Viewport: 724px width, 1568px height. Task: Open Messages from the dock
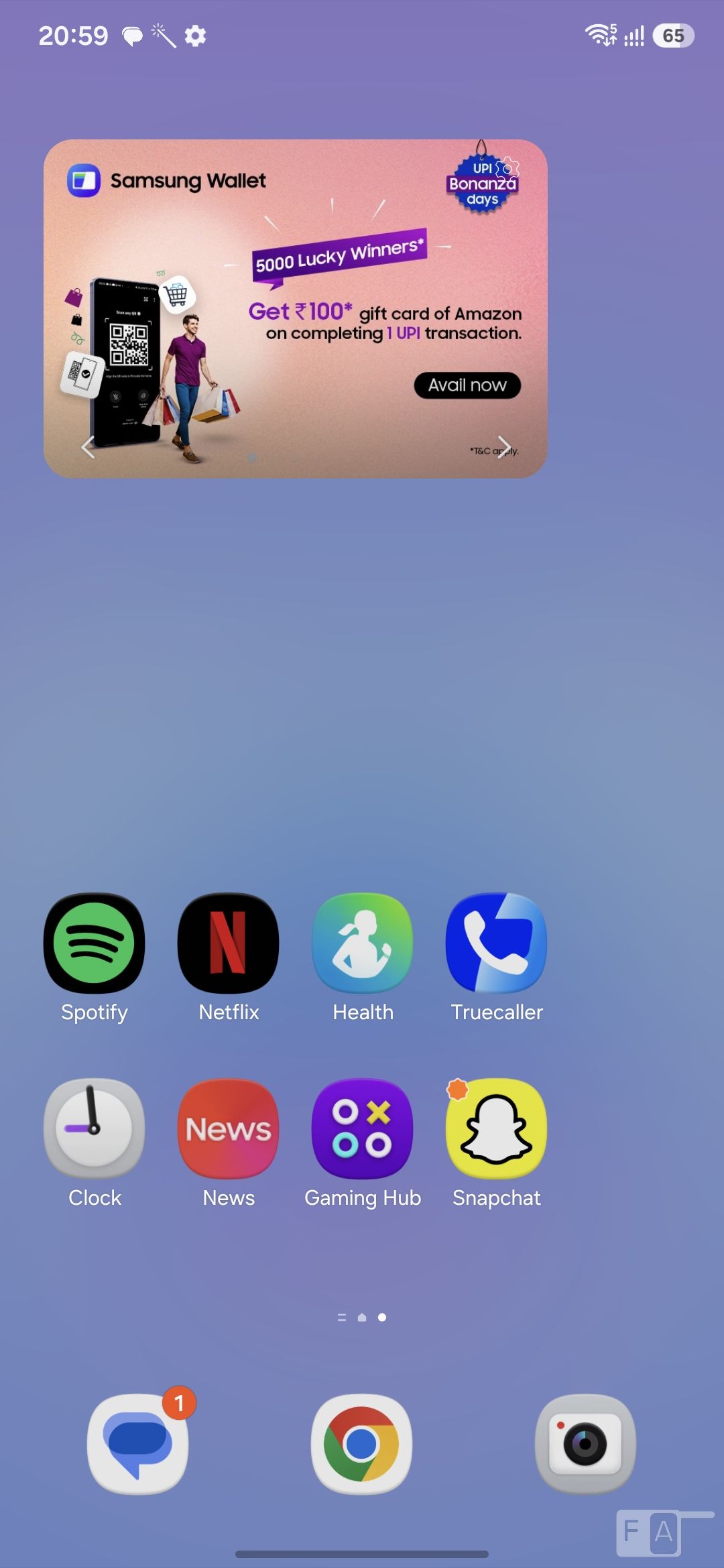(138, 1444)
